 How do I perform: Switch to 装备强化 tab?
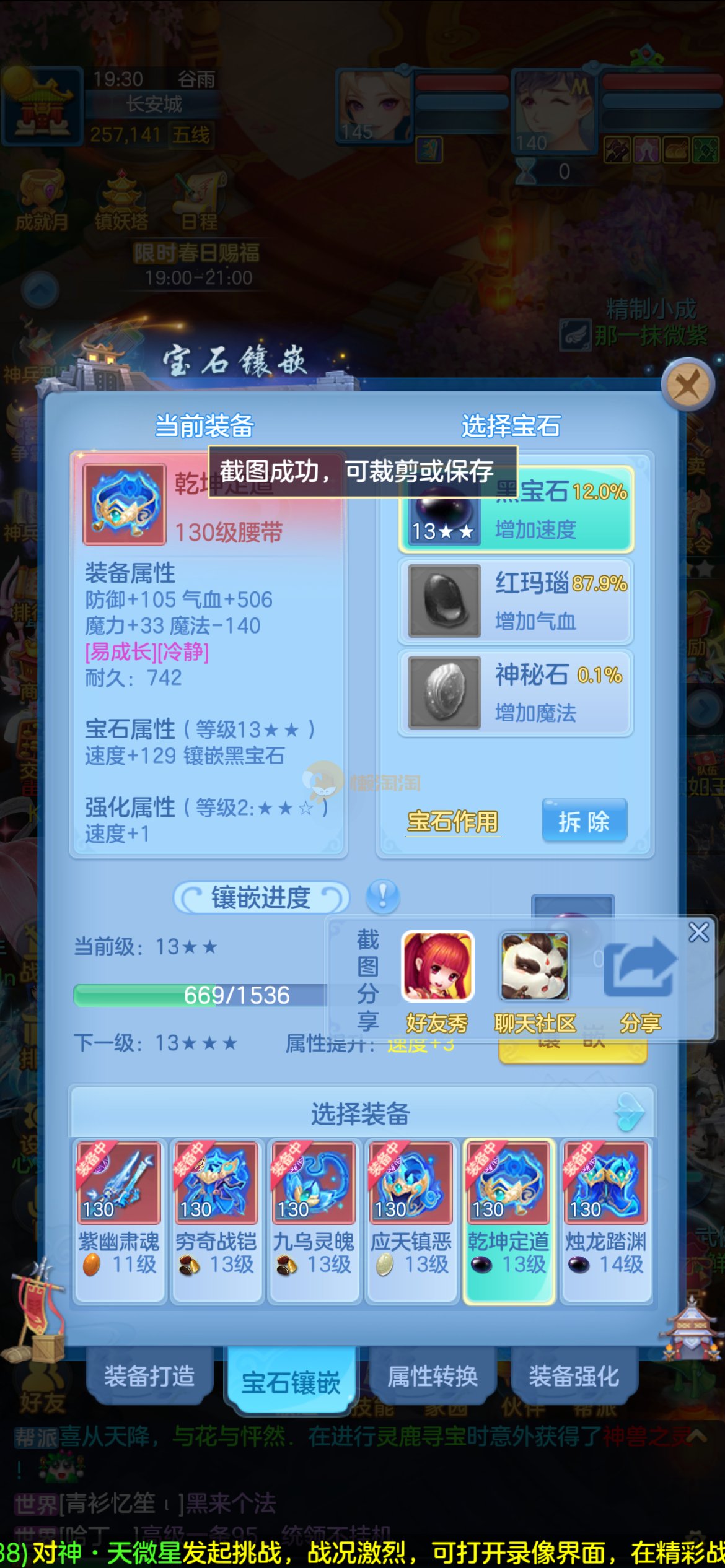574,1376
